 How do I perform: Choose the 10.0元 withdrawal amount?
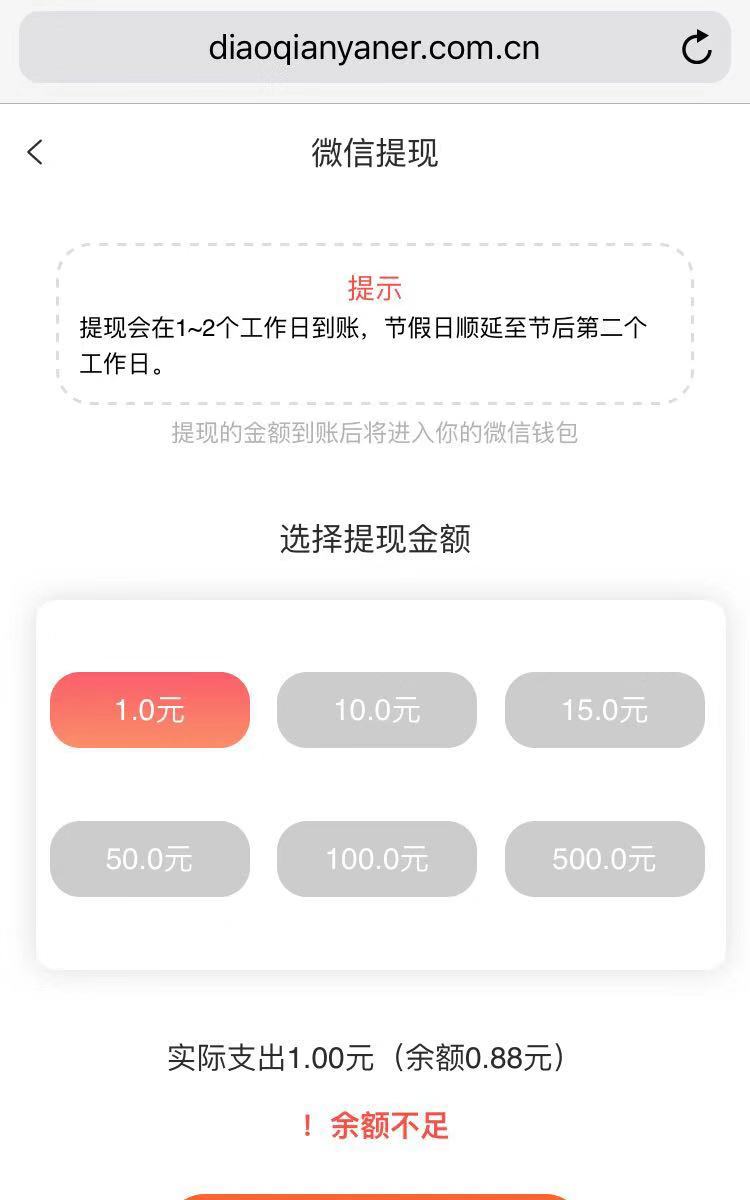click(x=377, y=710)
